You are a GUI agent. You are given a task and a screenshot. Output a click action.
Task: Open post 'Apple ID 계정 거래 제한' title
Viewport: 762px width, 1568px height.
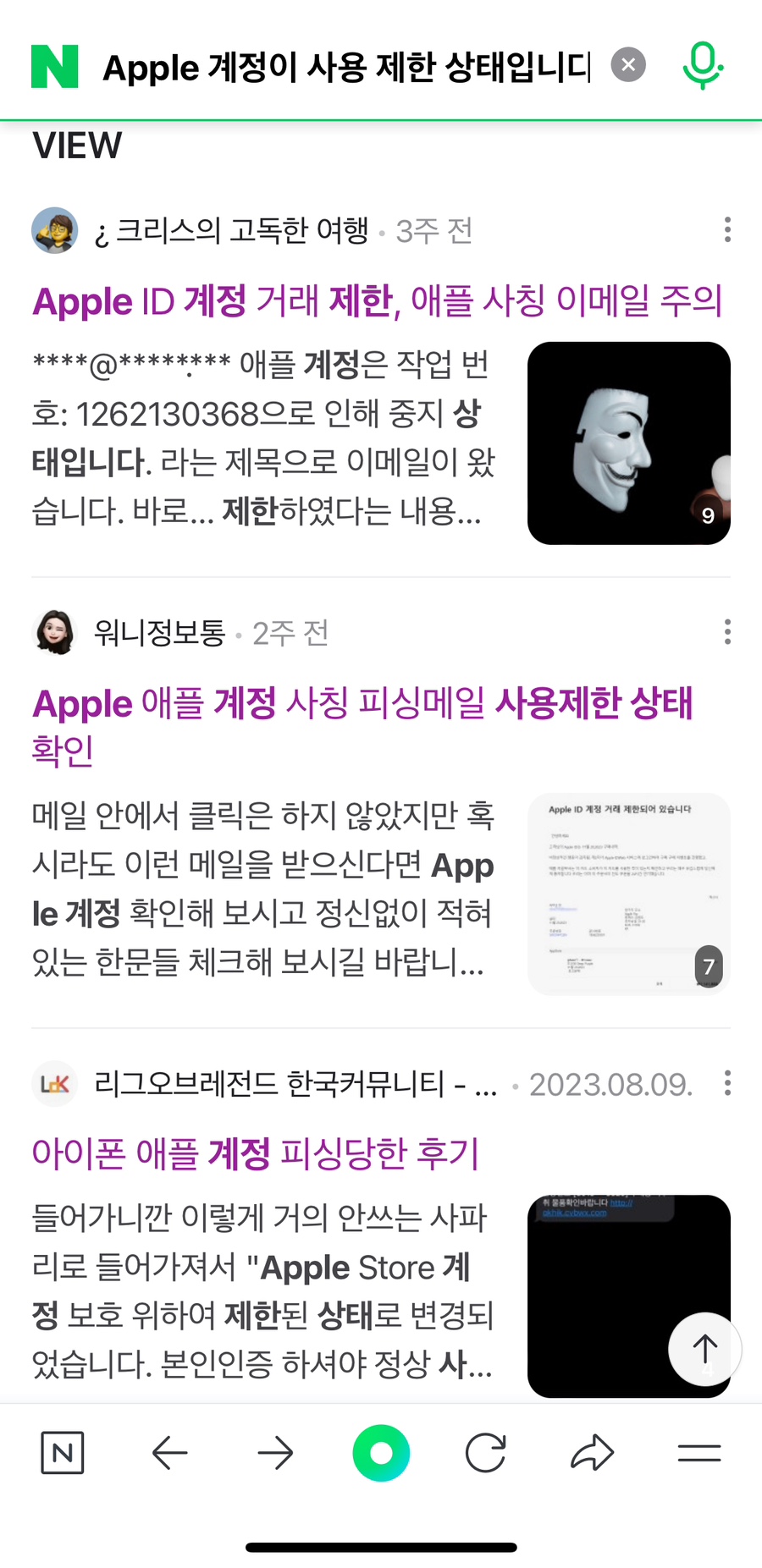point(378,301)
